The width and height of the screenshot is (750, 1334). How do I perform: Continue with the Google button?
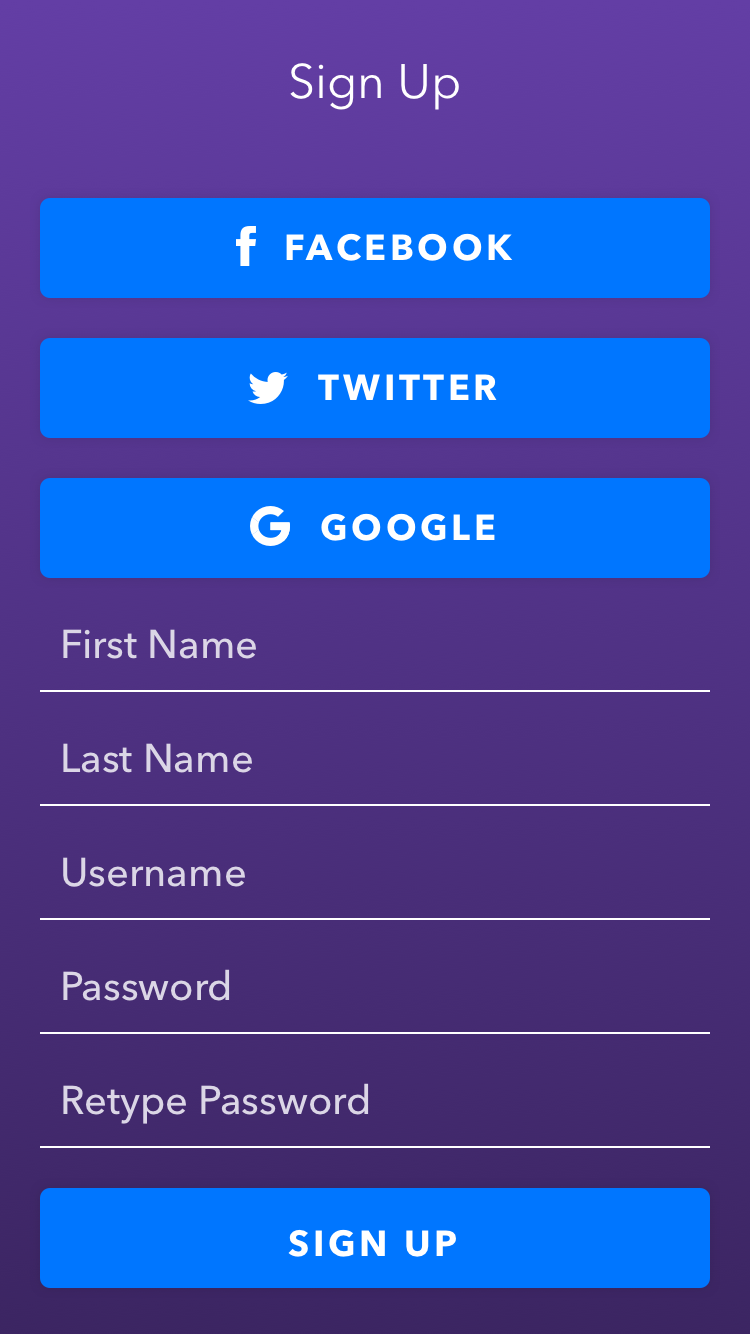coord(375,527)
